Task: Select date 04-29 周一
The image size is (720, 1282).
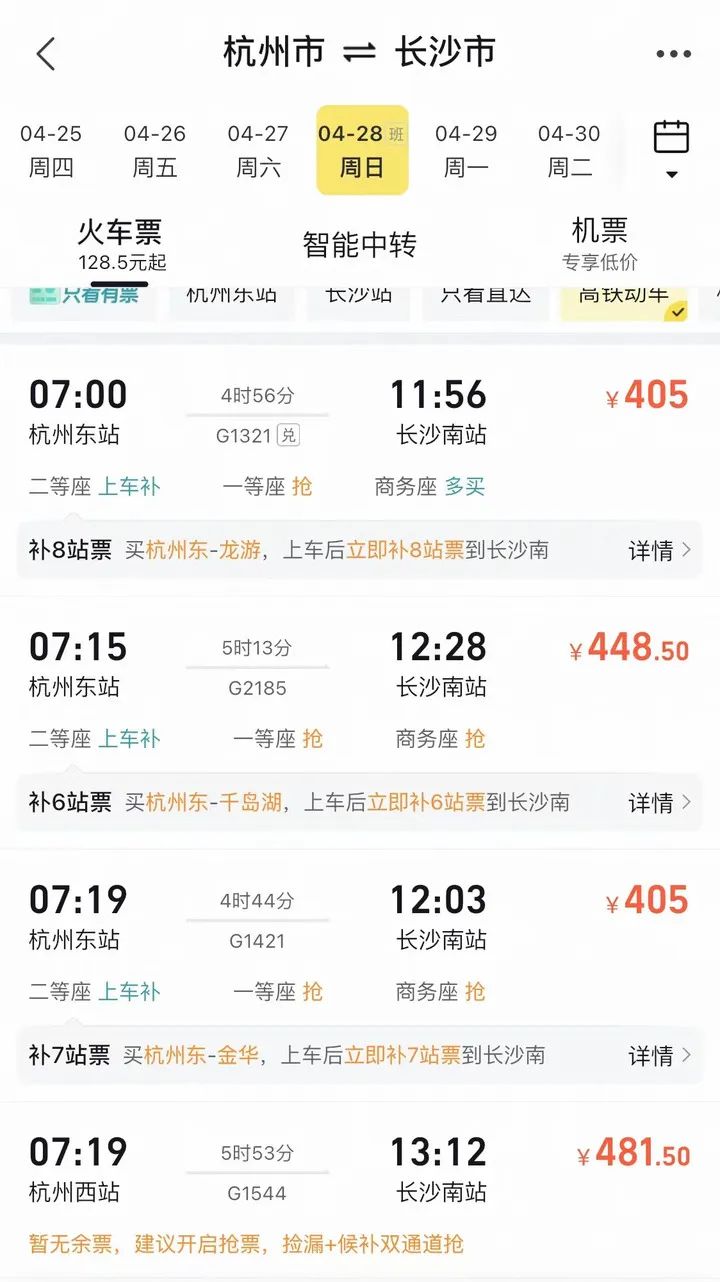Action: pyautogui.click(x=466, y=150)
